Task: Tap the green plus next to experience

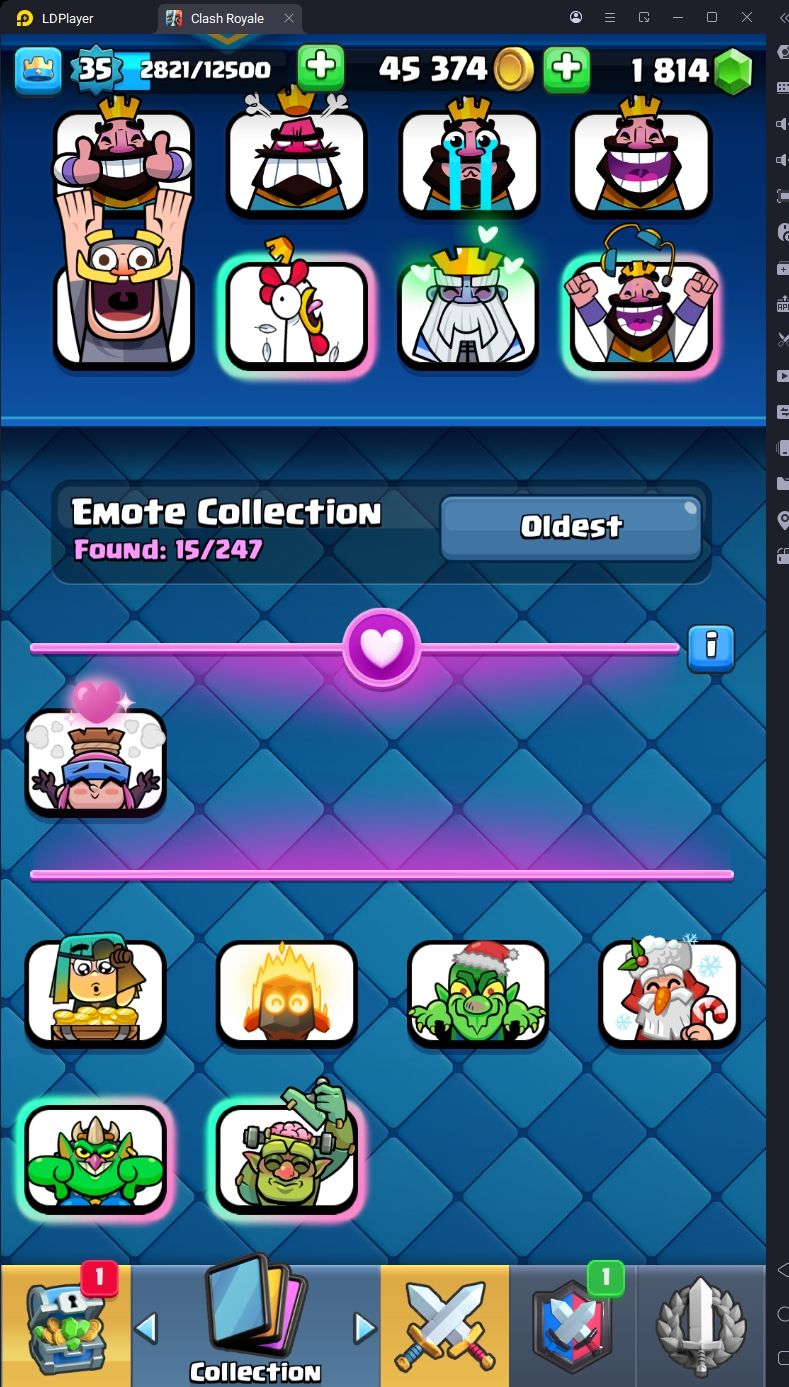Action: (320, 67)
